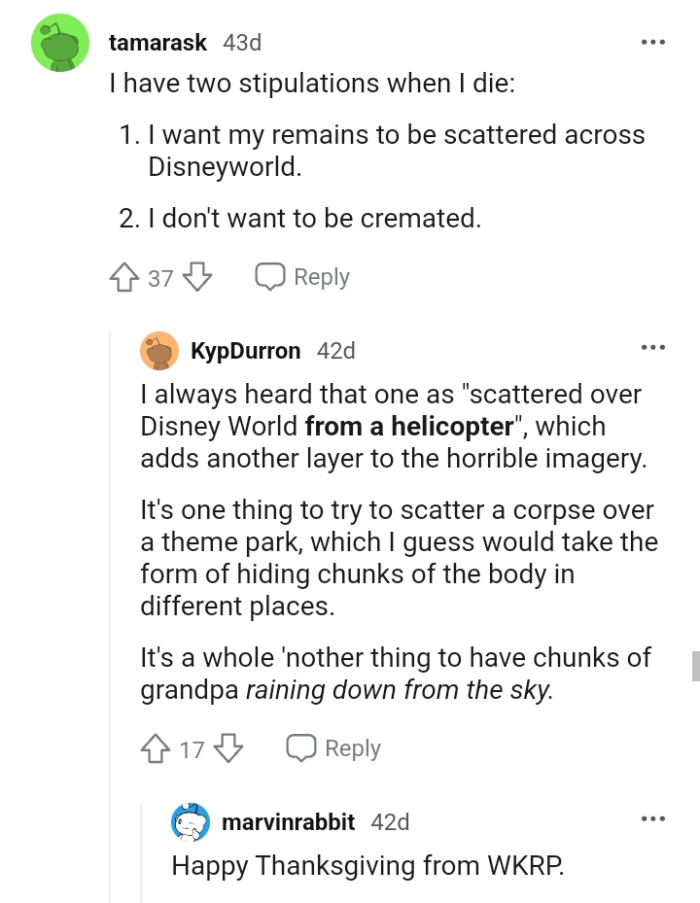
Task: View KypDurron's username profile
Action: click(245, 351)
